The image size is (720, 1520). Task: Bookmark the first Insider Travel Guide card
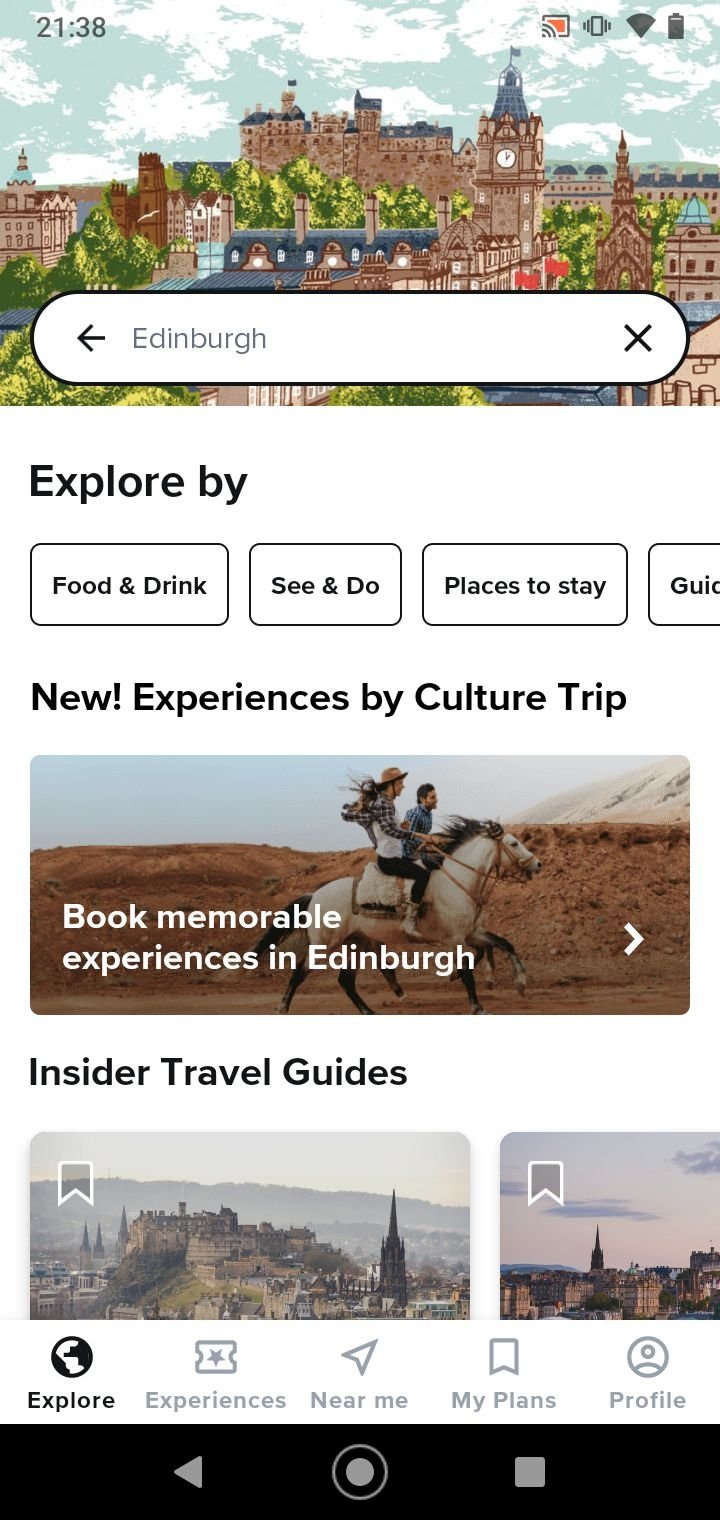(76, 1183)
